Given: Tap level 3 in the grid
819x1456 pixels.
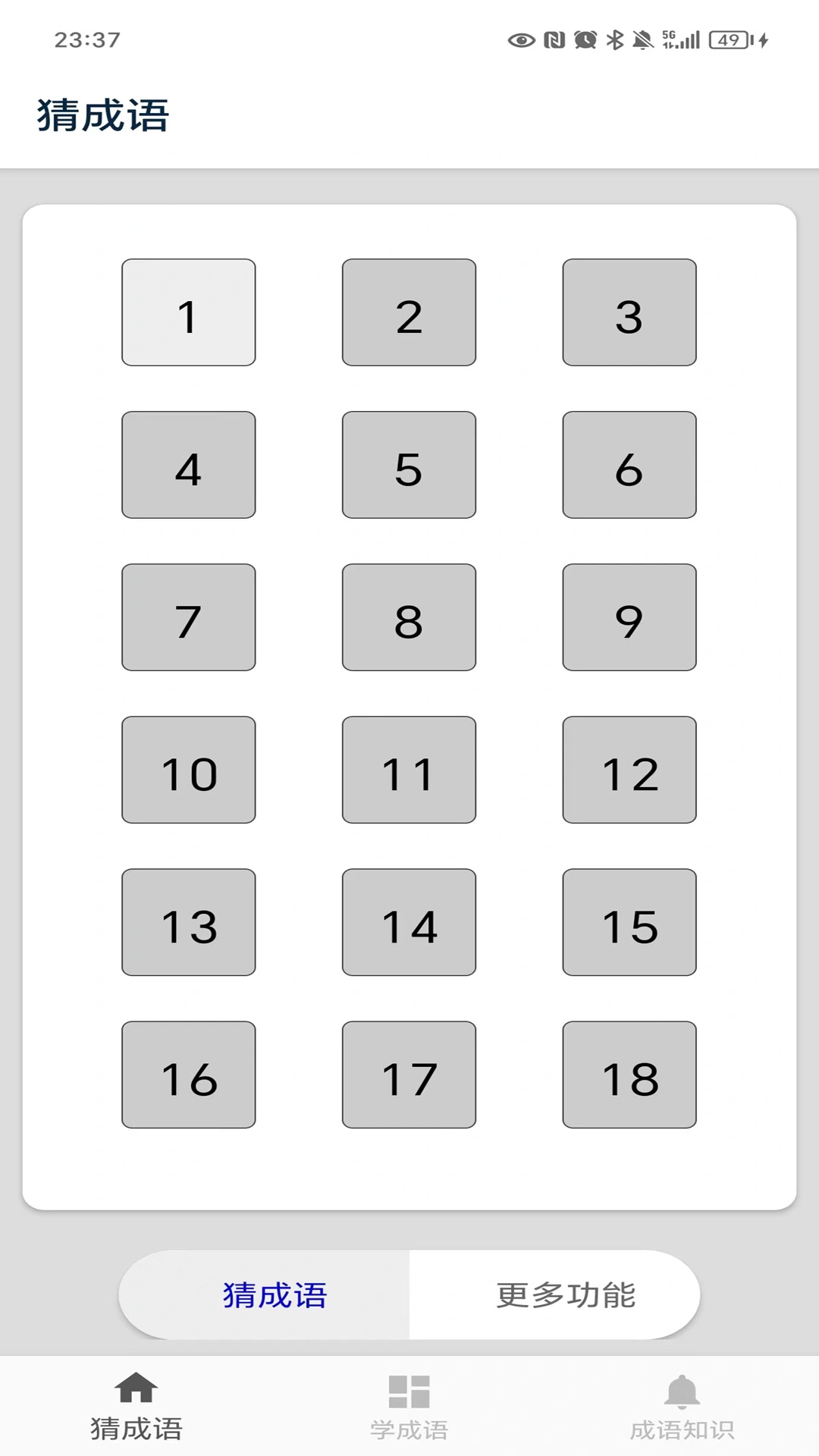Looking at the screenshot, I should click(x=629, y=312).
